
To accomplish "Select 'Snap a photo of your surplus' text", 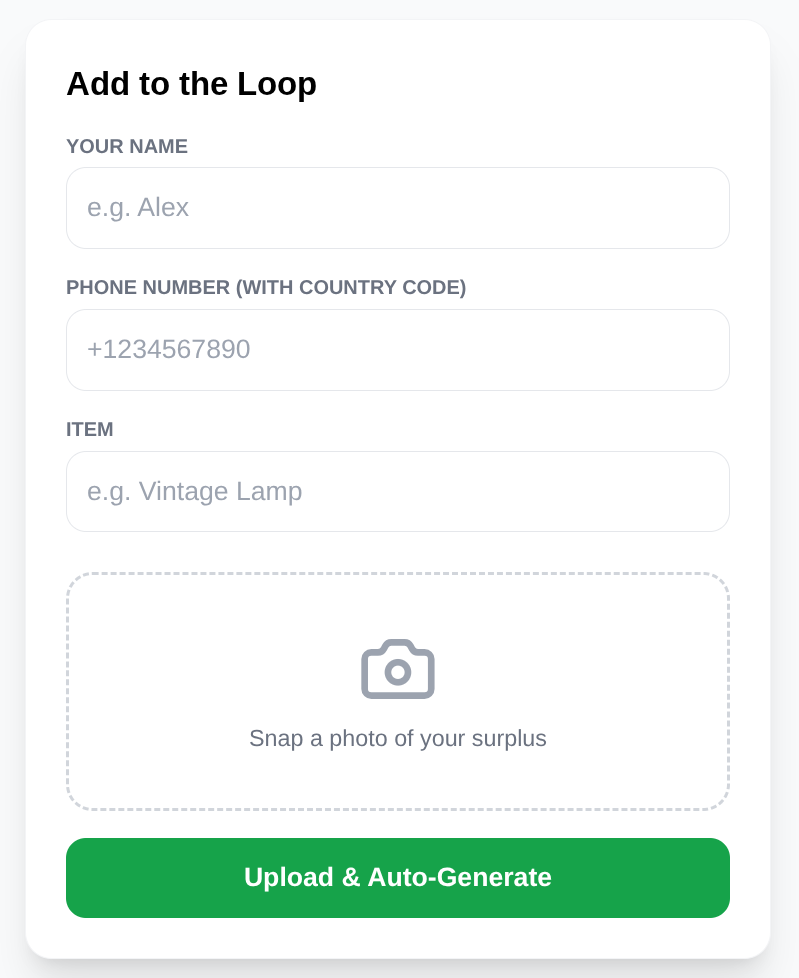I will click(x=397, y=738).
